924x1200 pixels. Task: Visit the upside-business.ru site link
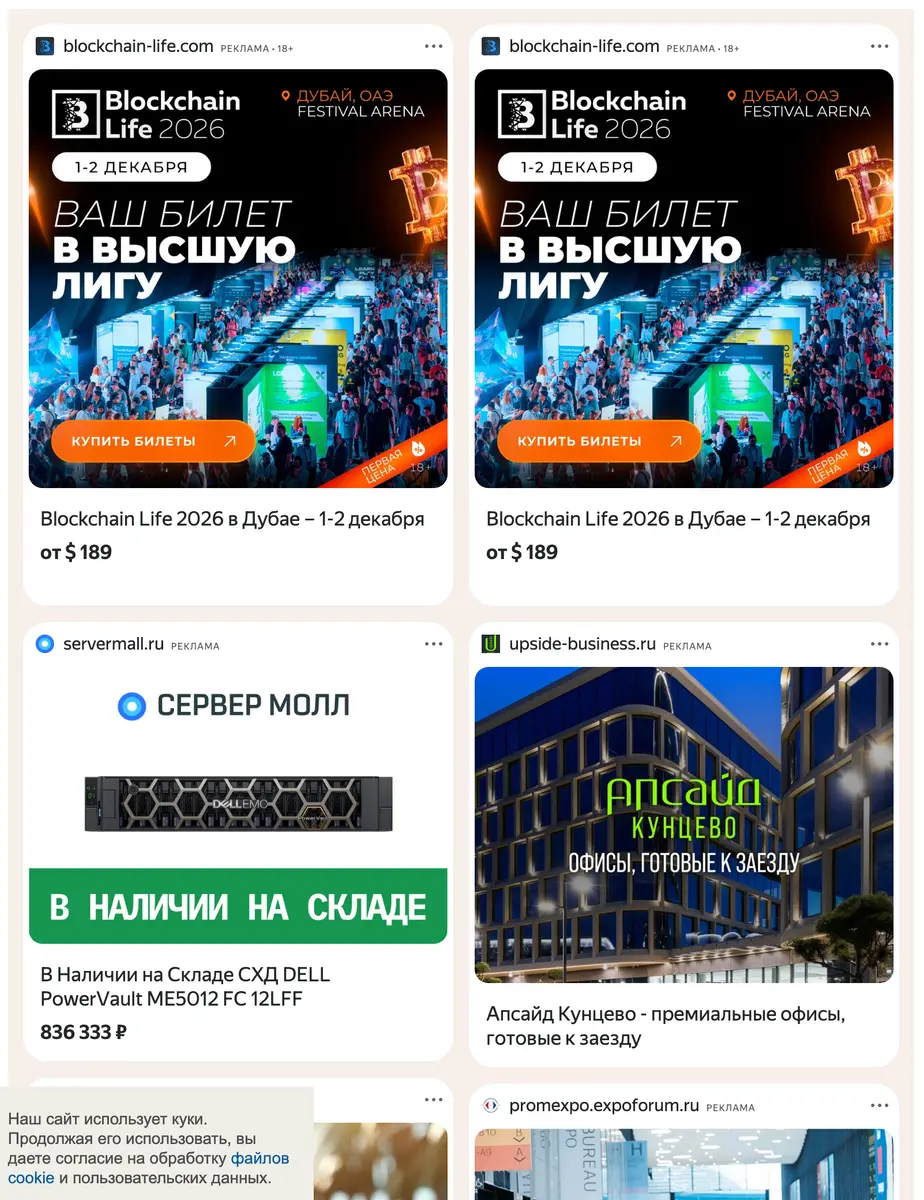click(582, 644)
